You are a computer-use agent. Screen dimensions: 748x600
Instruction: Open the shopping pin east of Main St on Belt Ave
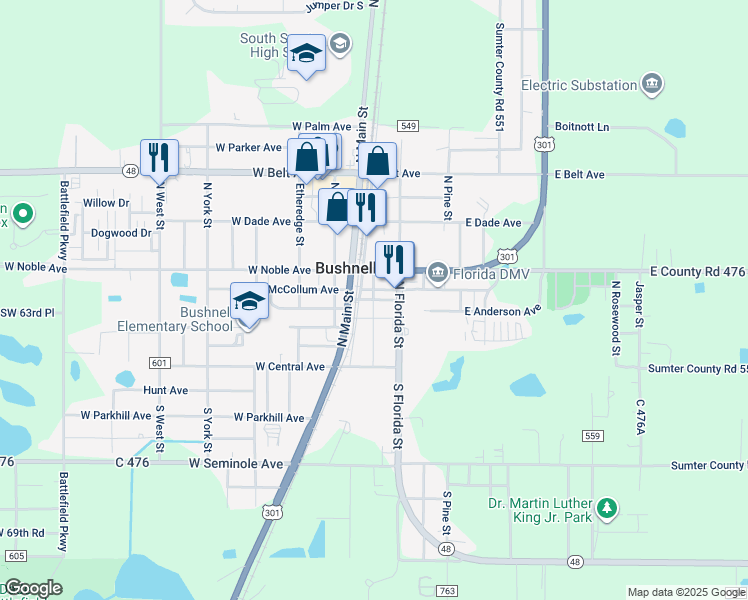[377, 162]
